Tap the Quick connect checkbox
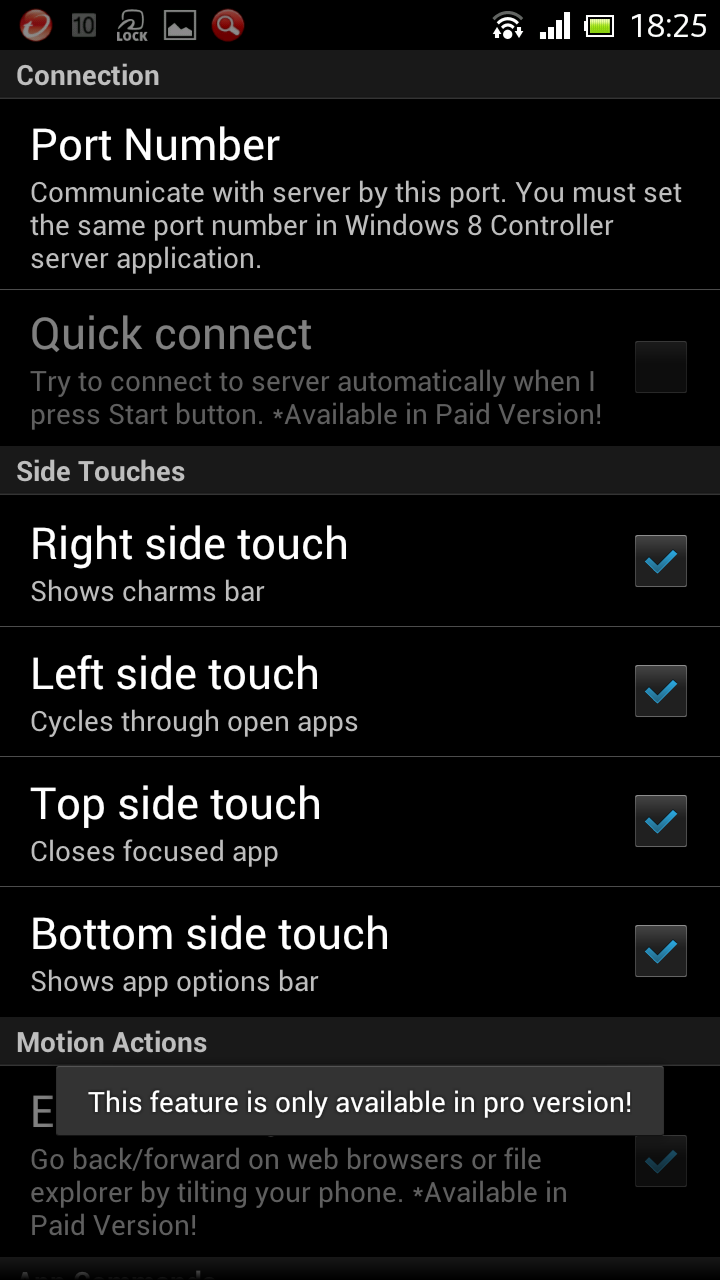This screenshot has height=1280, width=720. click(660, 367)
